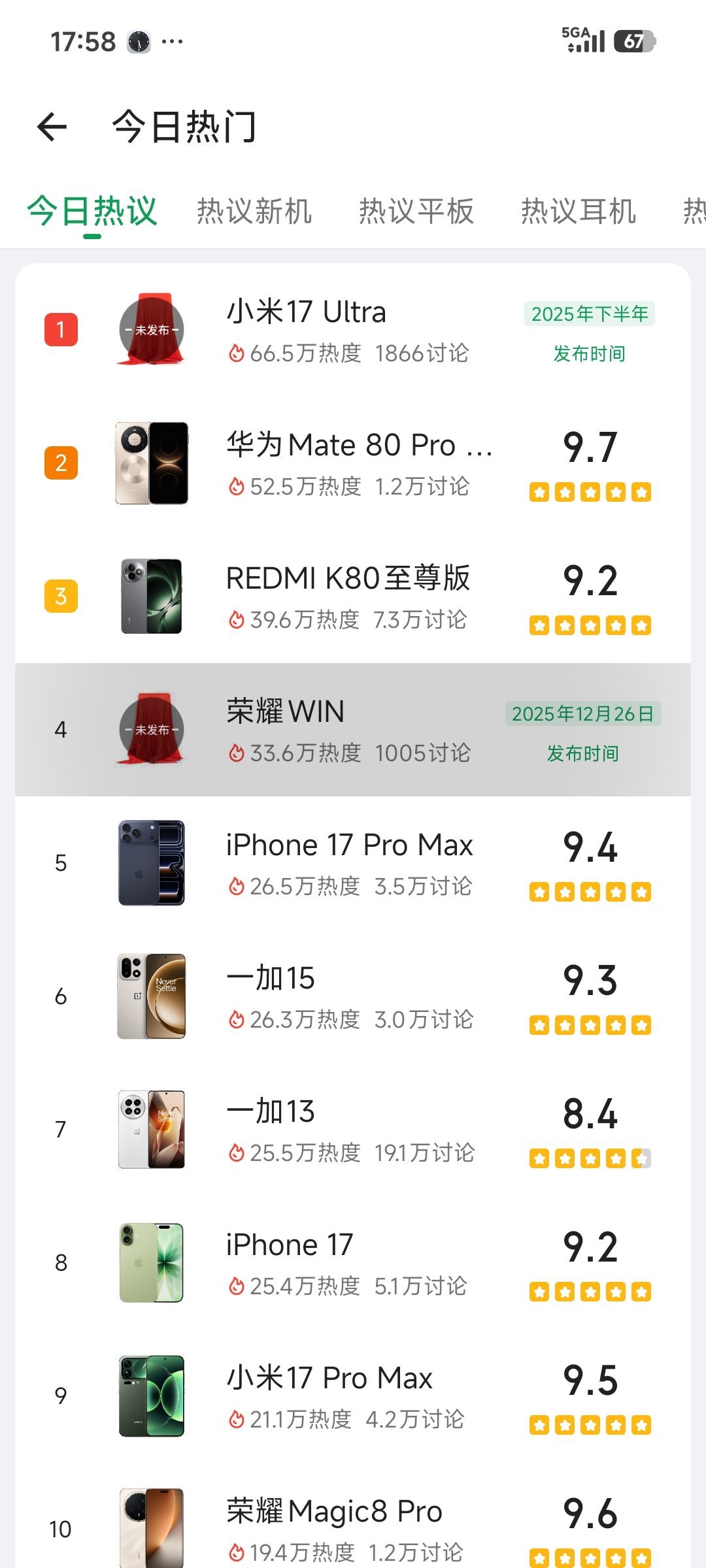Viewport: 706px width, 1568px height.
Task: Tap the clock icon in the status bar
Action: [x=137, y=41]
